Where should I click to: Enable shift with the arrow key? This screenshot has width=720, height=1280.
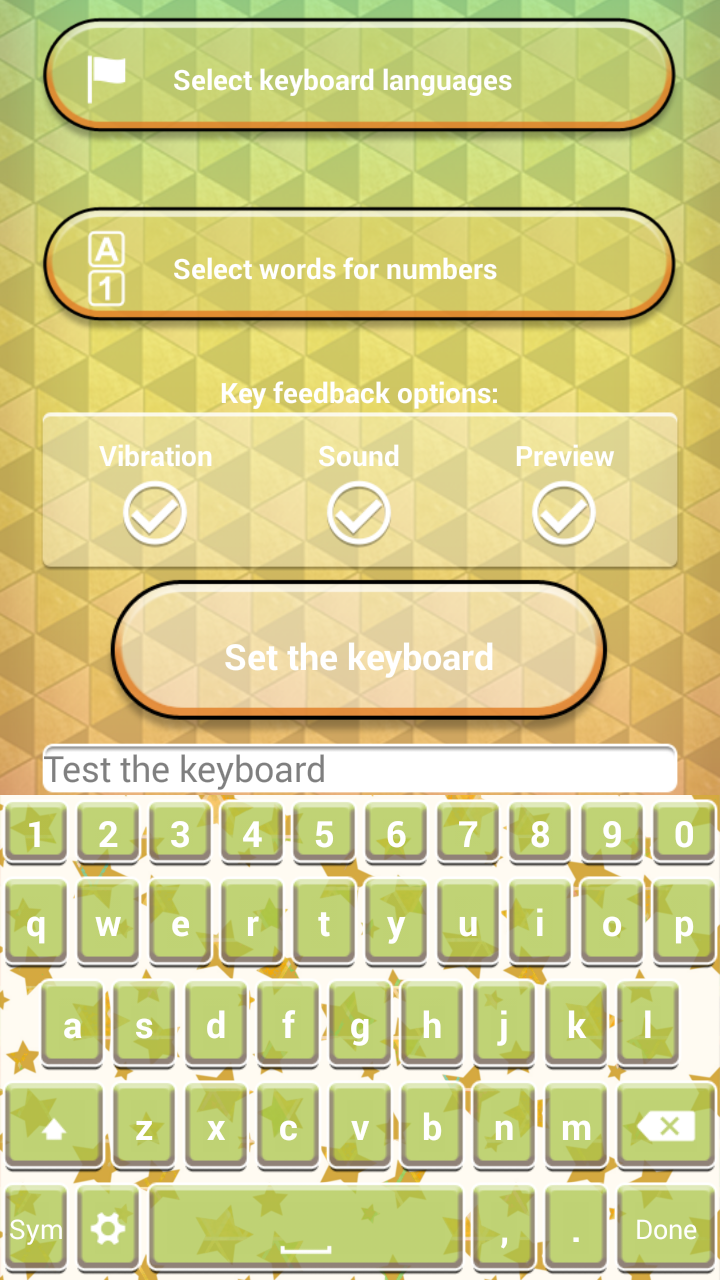pos(54,1127)
